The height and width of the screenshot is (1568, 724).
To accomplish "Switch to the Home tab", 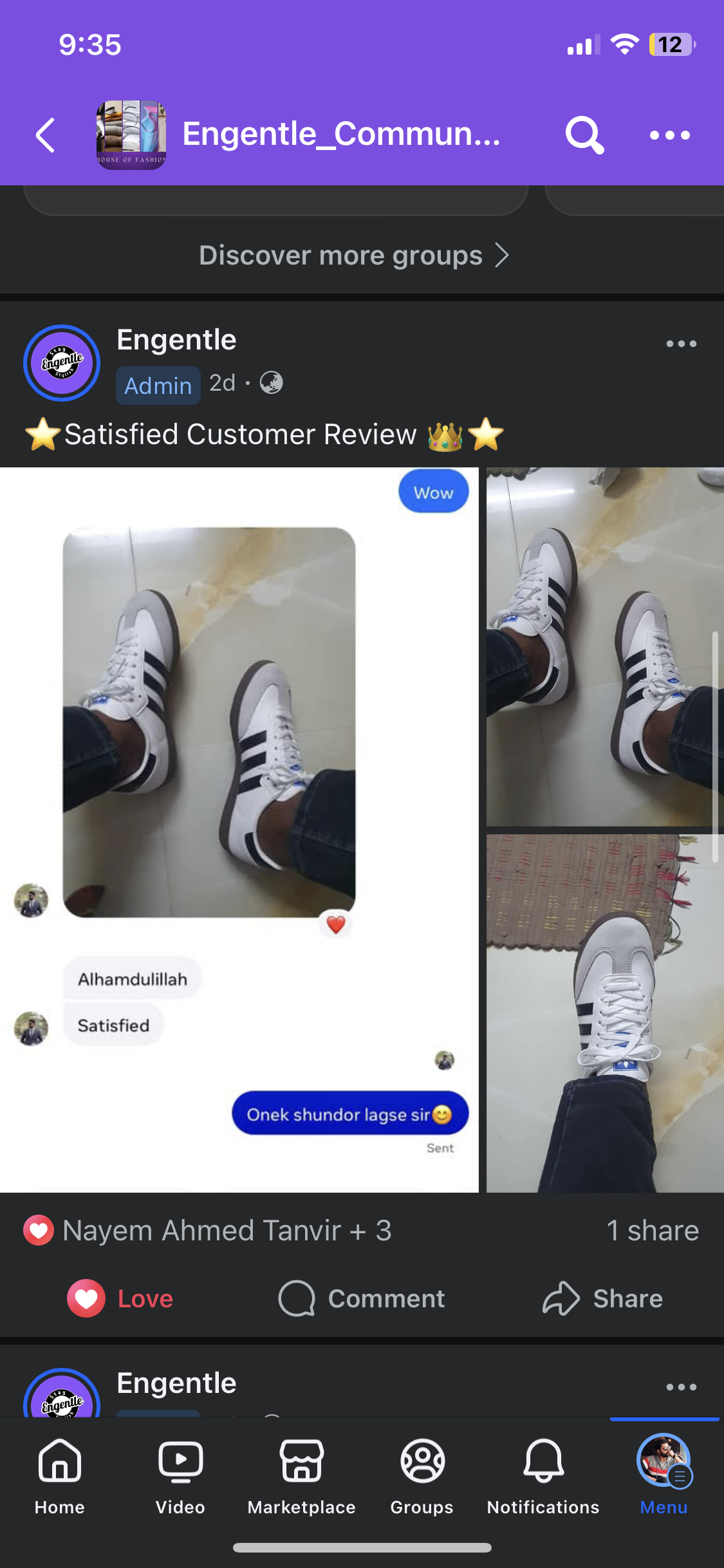I will coord(60,1475).
